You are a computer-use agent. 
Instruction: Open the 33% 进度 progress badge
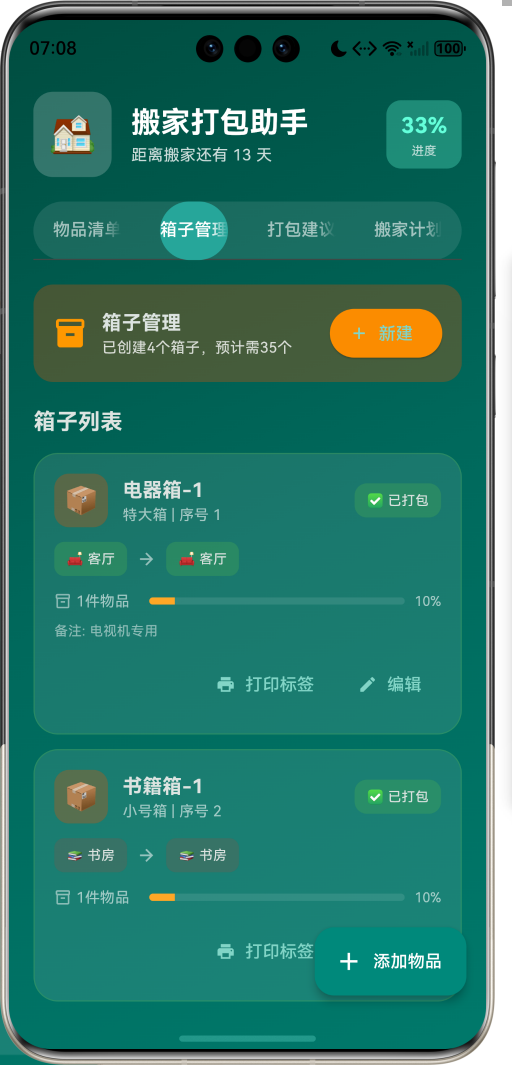tap(424, 134)
